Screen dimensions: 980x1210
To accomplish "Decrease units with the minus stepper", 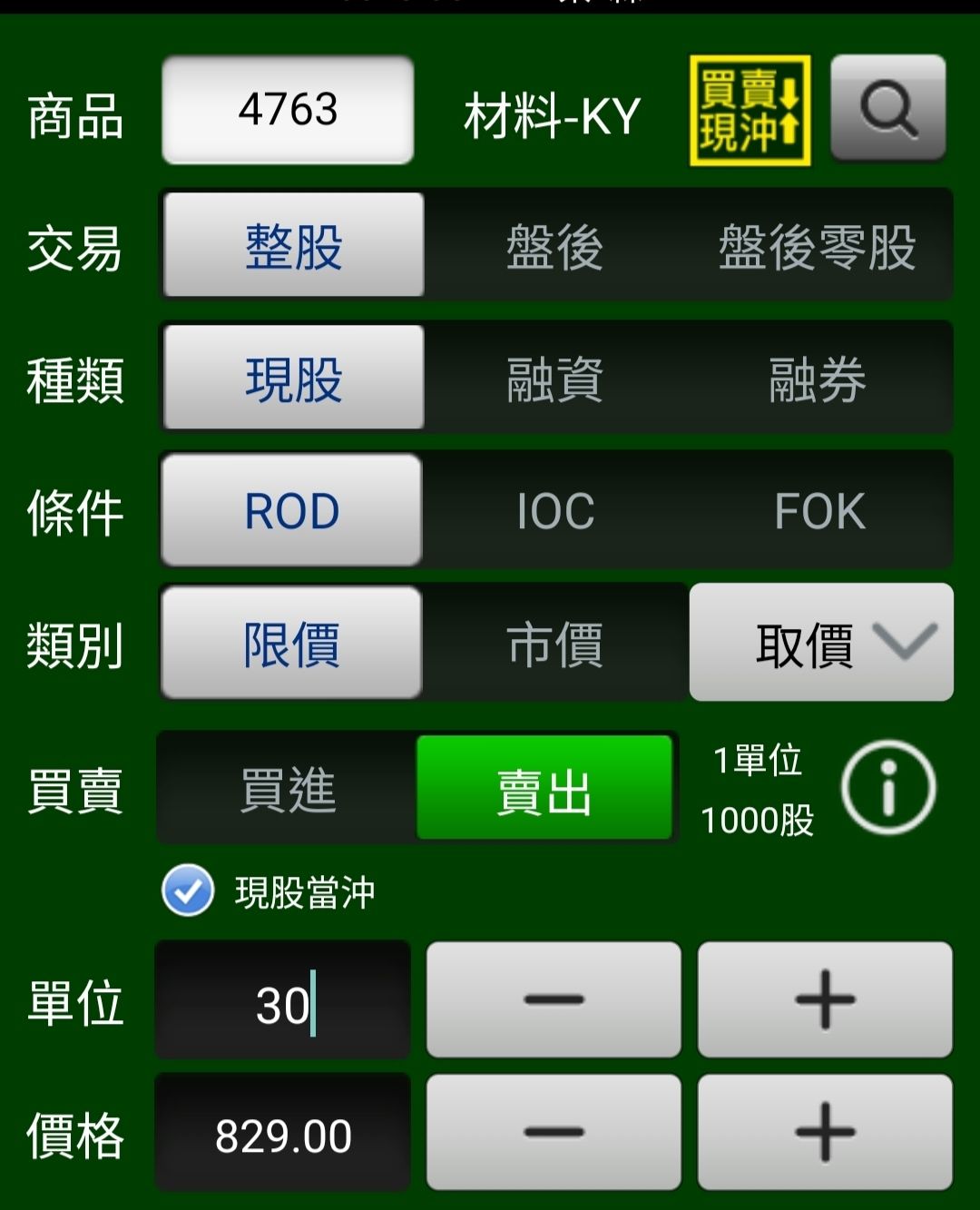I will (554, 998).
